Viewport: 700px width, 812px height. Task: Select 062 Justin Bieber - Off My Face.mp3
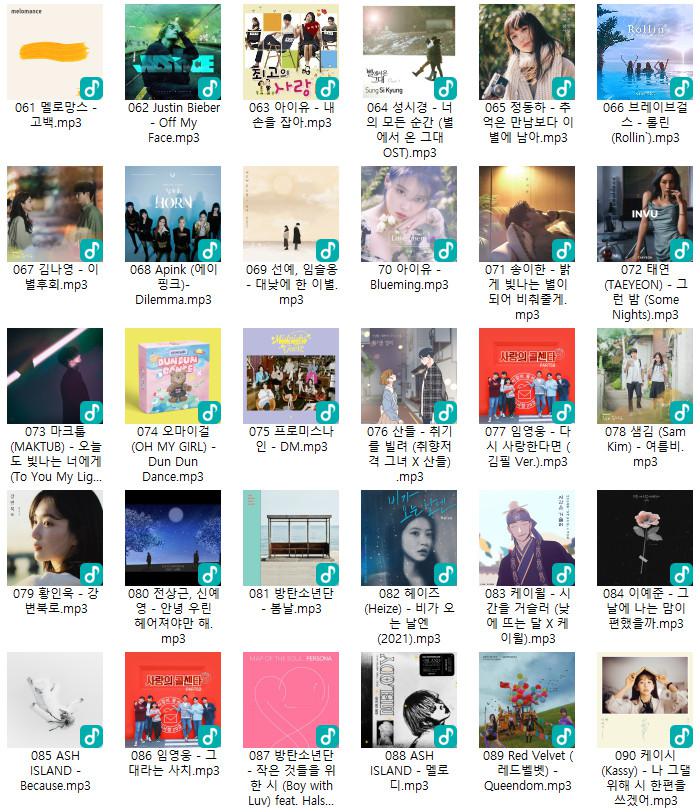(x=172, y=52)
